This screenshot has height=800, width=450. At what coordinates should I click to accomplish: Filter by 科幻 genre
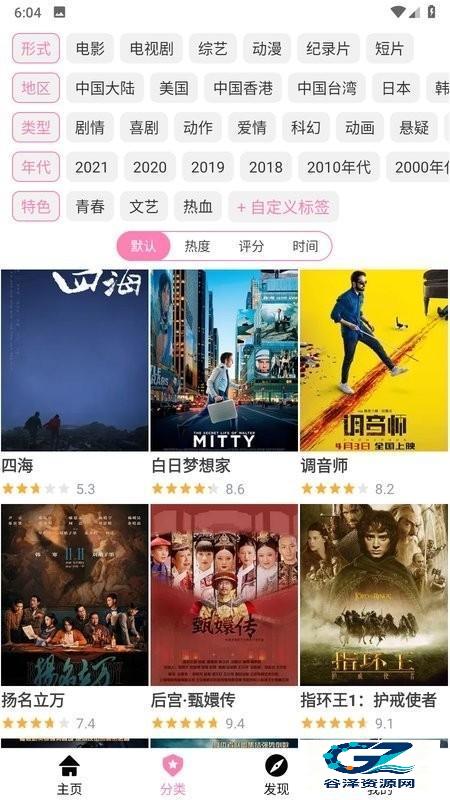pyautogui.click(x=306, y=127)
